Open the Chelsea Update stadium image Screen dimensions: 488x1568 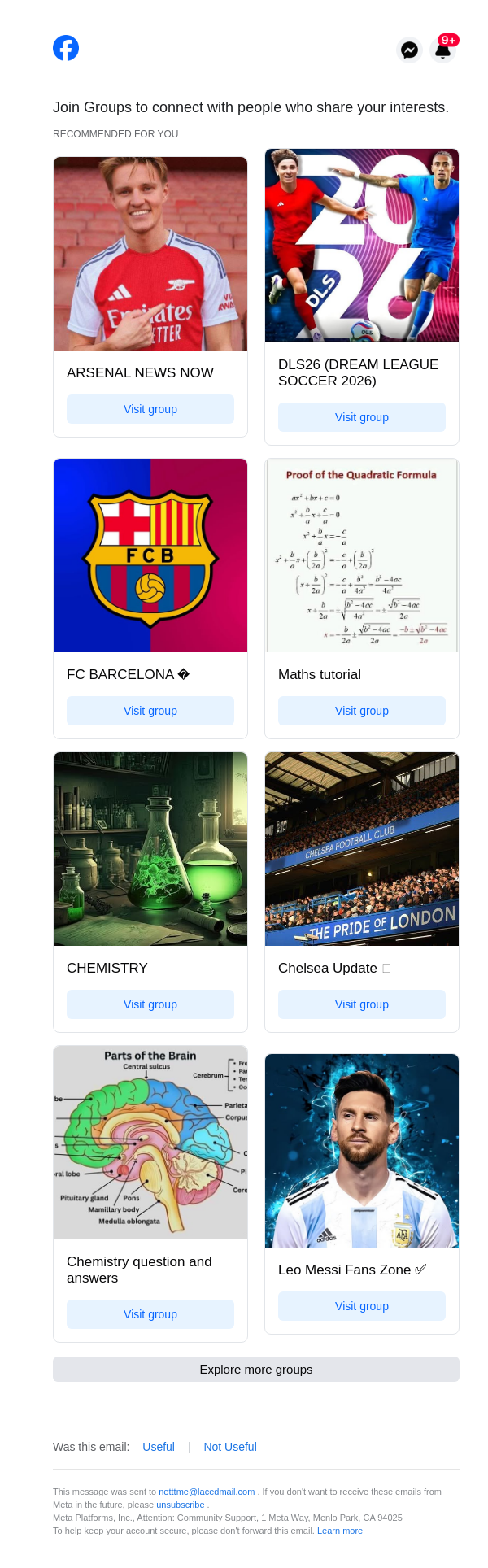point(362,849)
